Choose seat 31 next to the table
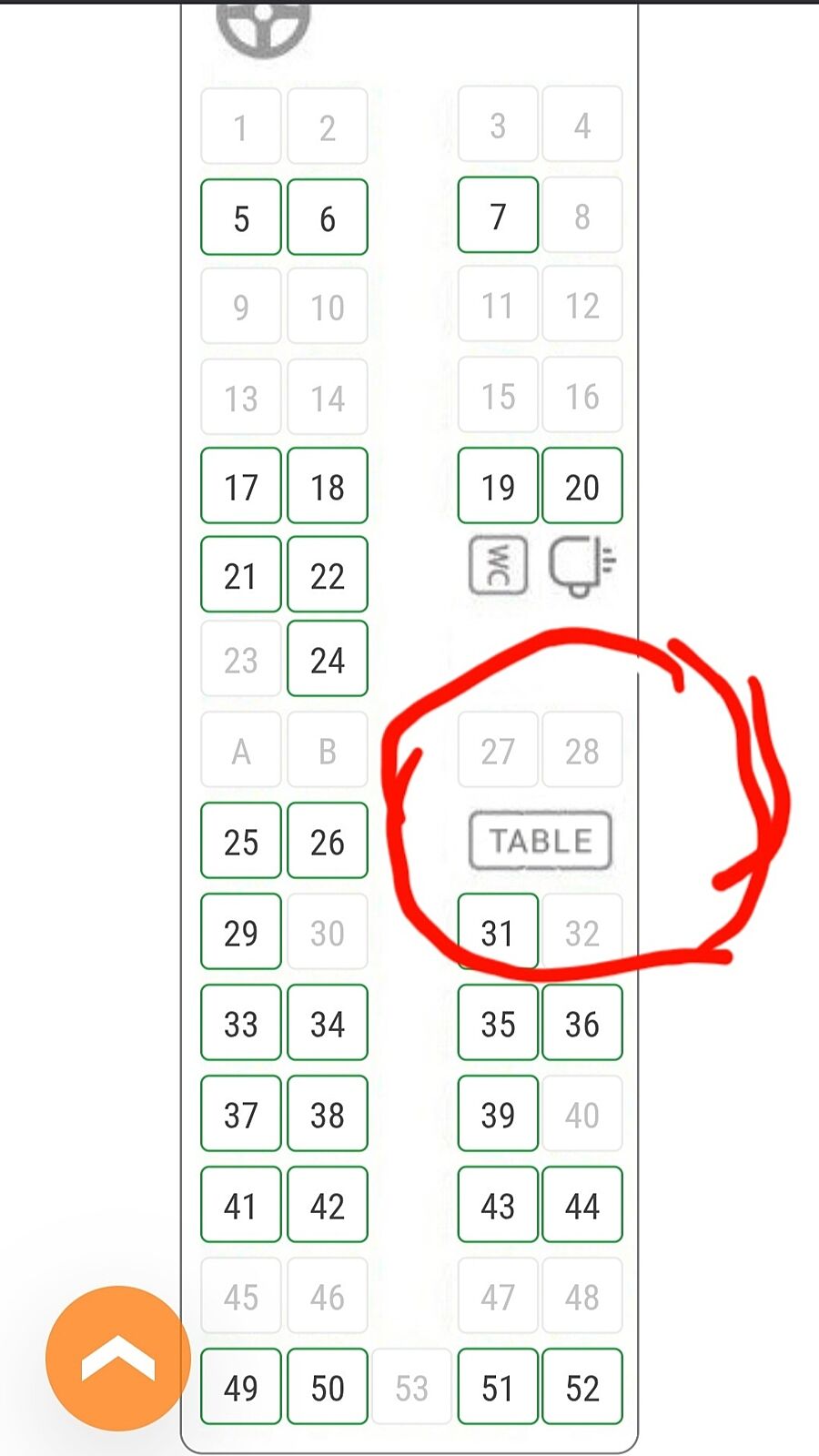The width and height of the screenshot is (819, 1456). [x=498, y=932]
